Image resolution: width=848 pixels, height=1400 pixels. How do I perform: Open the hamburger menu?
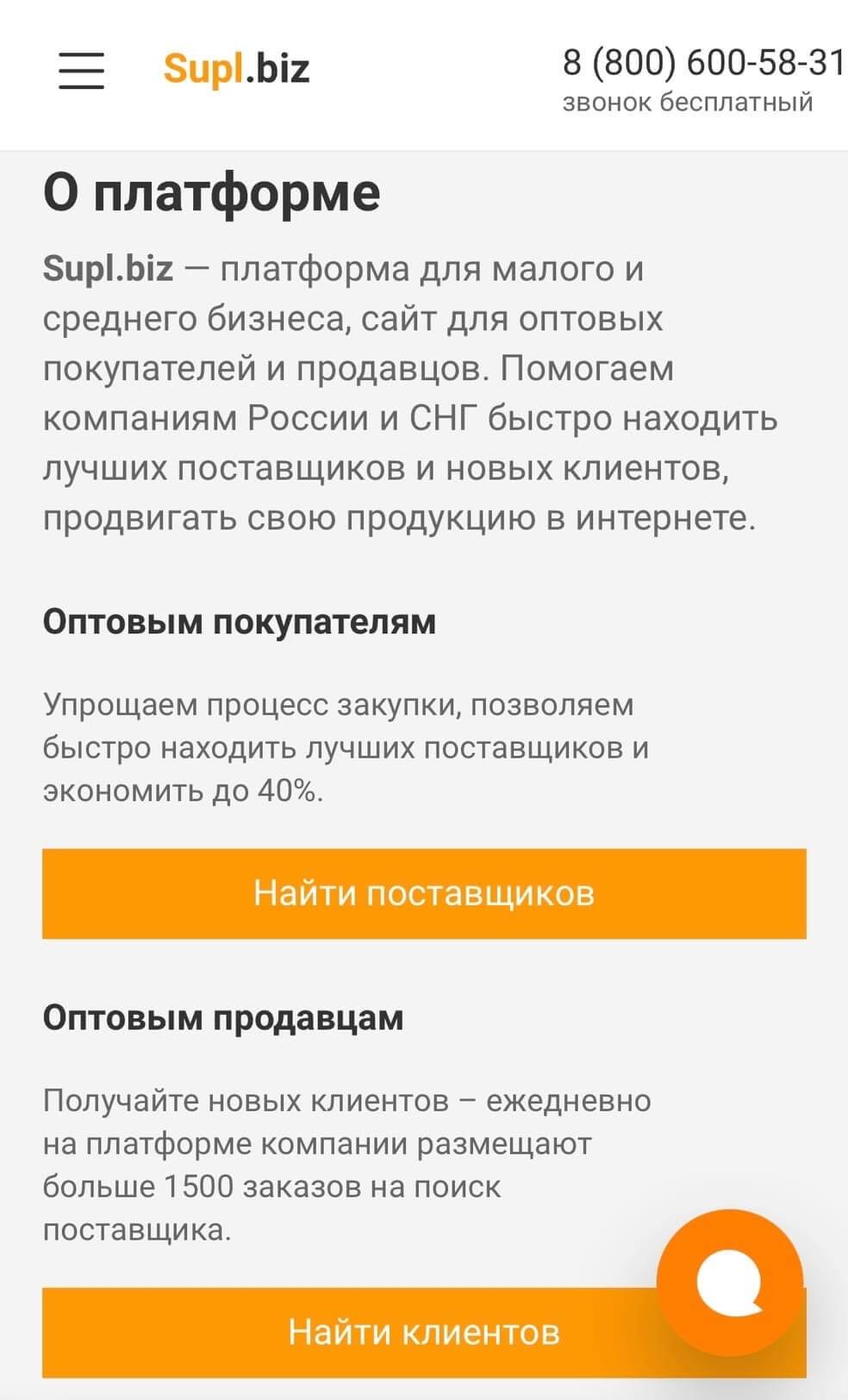(81, 71)
